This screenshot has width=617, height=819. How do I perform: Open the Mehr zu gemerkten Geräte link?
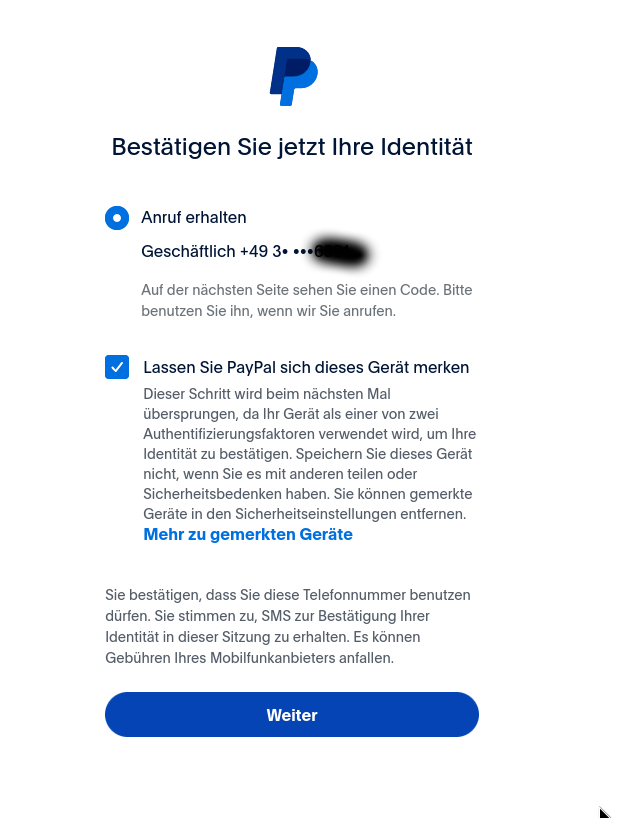(x=248, y=534)
